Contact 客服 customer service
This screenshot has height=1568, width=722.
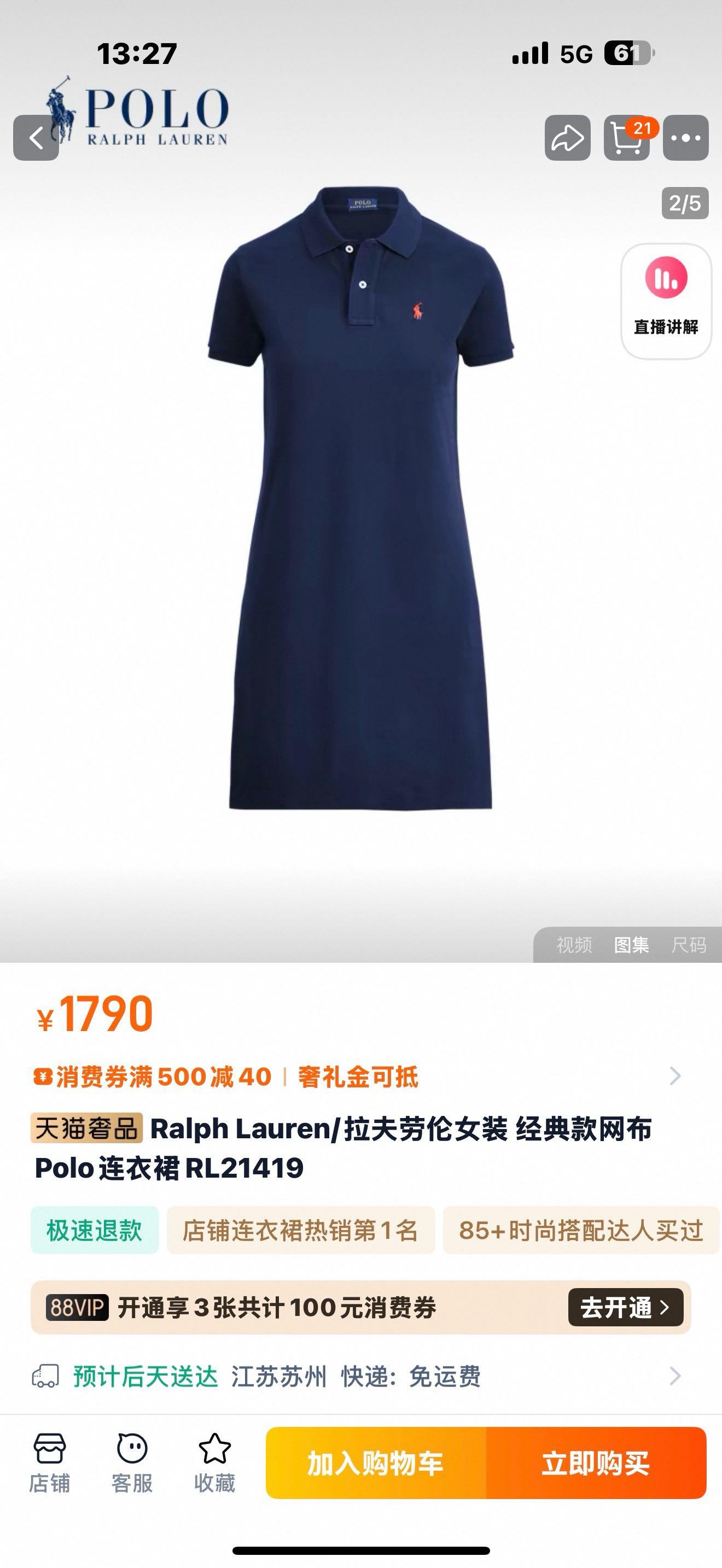point(132,1462)
